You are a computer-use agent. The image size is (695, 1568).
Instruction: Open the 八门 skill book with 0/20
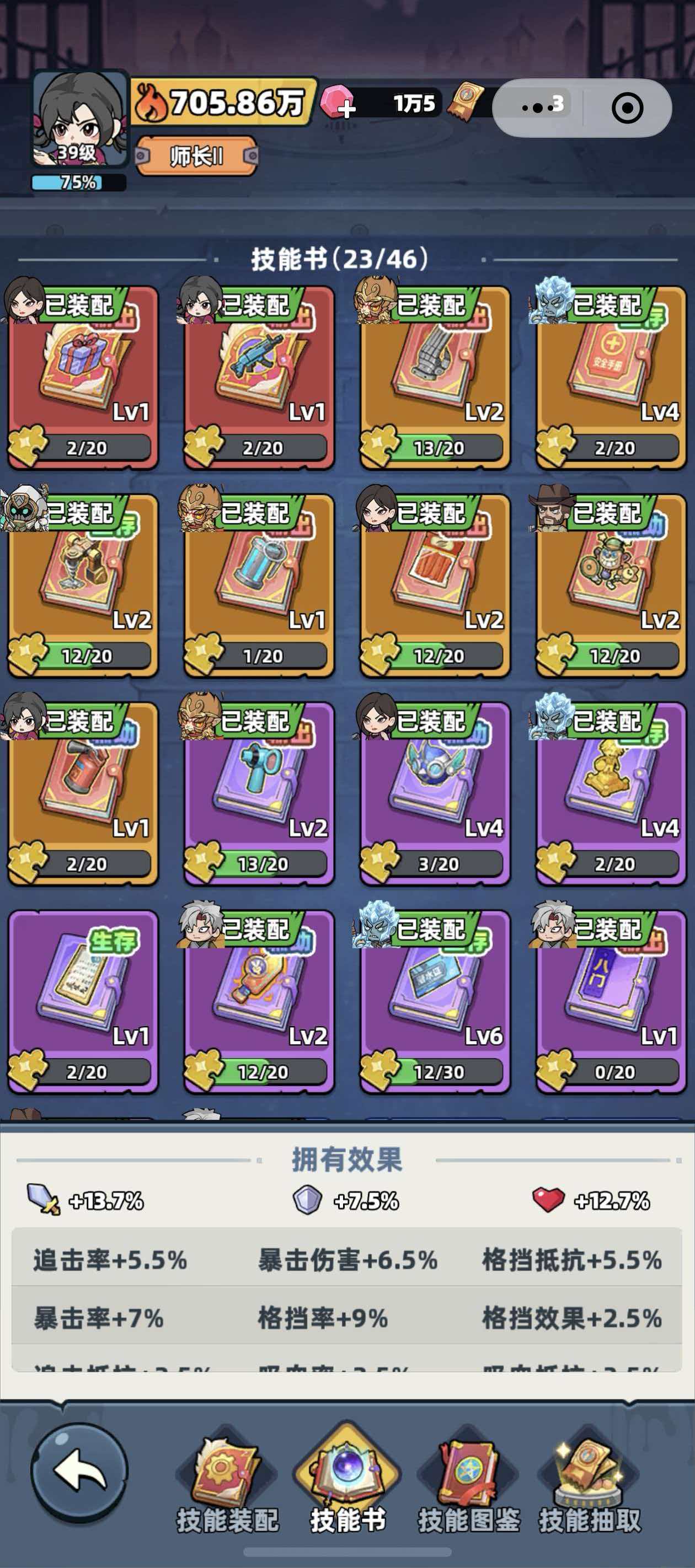(x=611, y=1001)
